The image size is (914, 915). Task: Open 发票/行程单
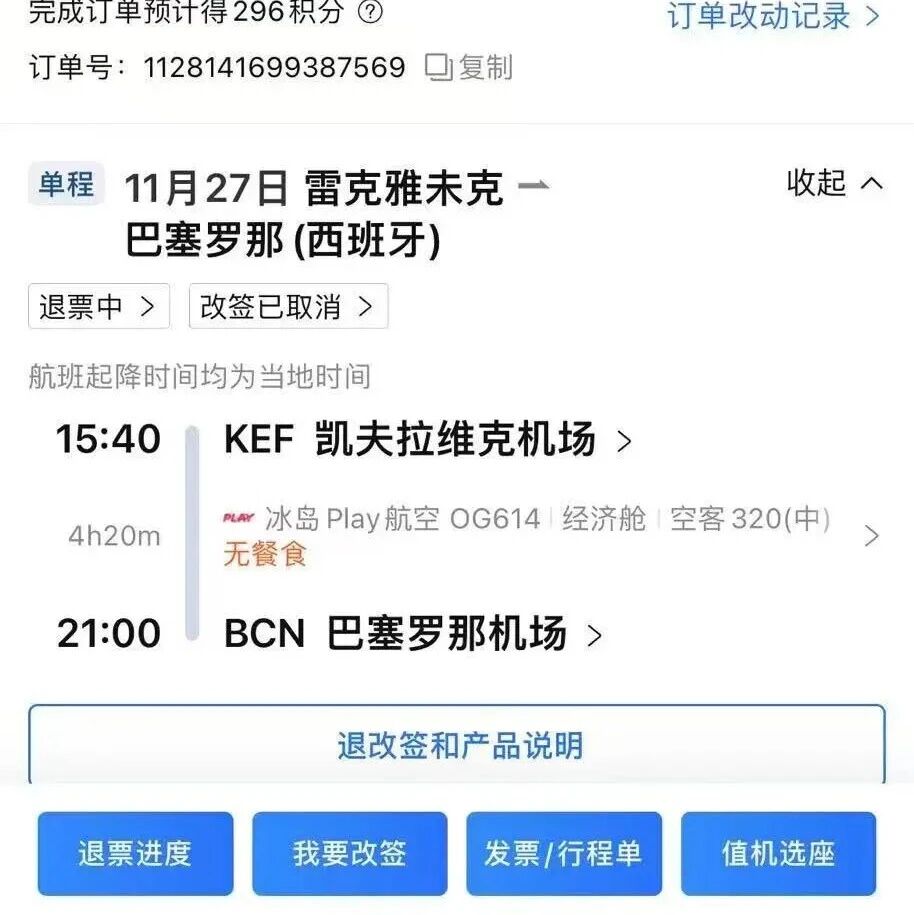(563, 853)
